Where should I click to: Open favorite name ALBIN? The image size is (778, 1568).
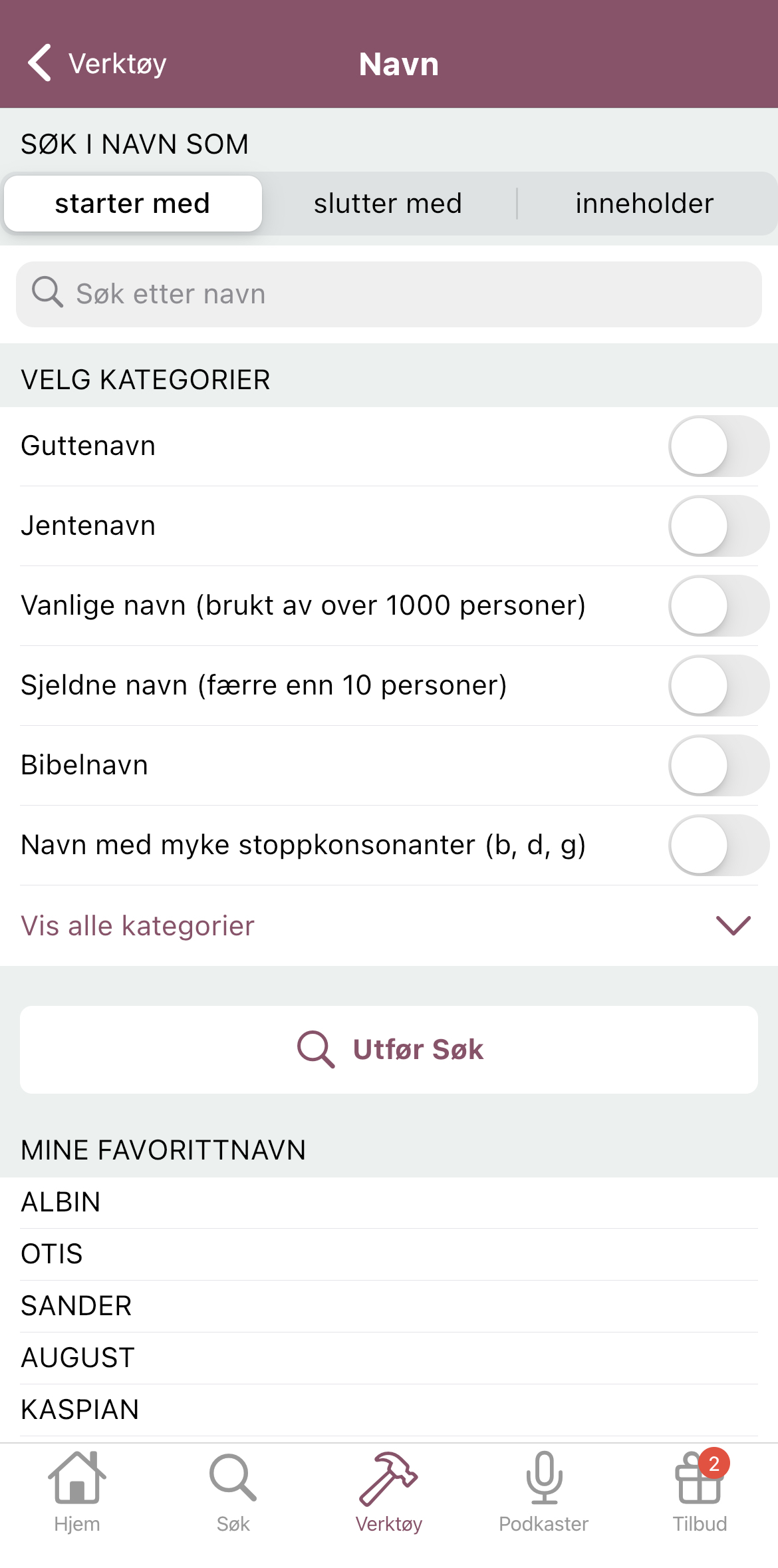point(389,1202)
